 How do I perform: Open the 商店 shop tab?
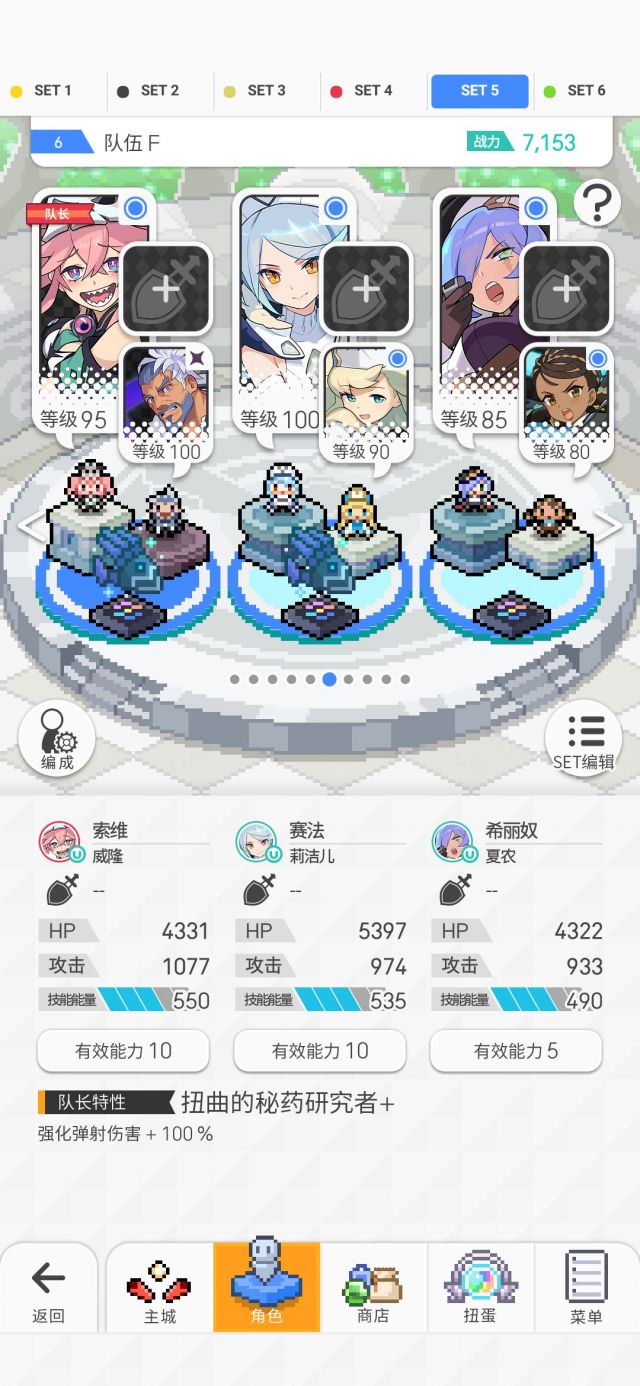(373, 1289)
